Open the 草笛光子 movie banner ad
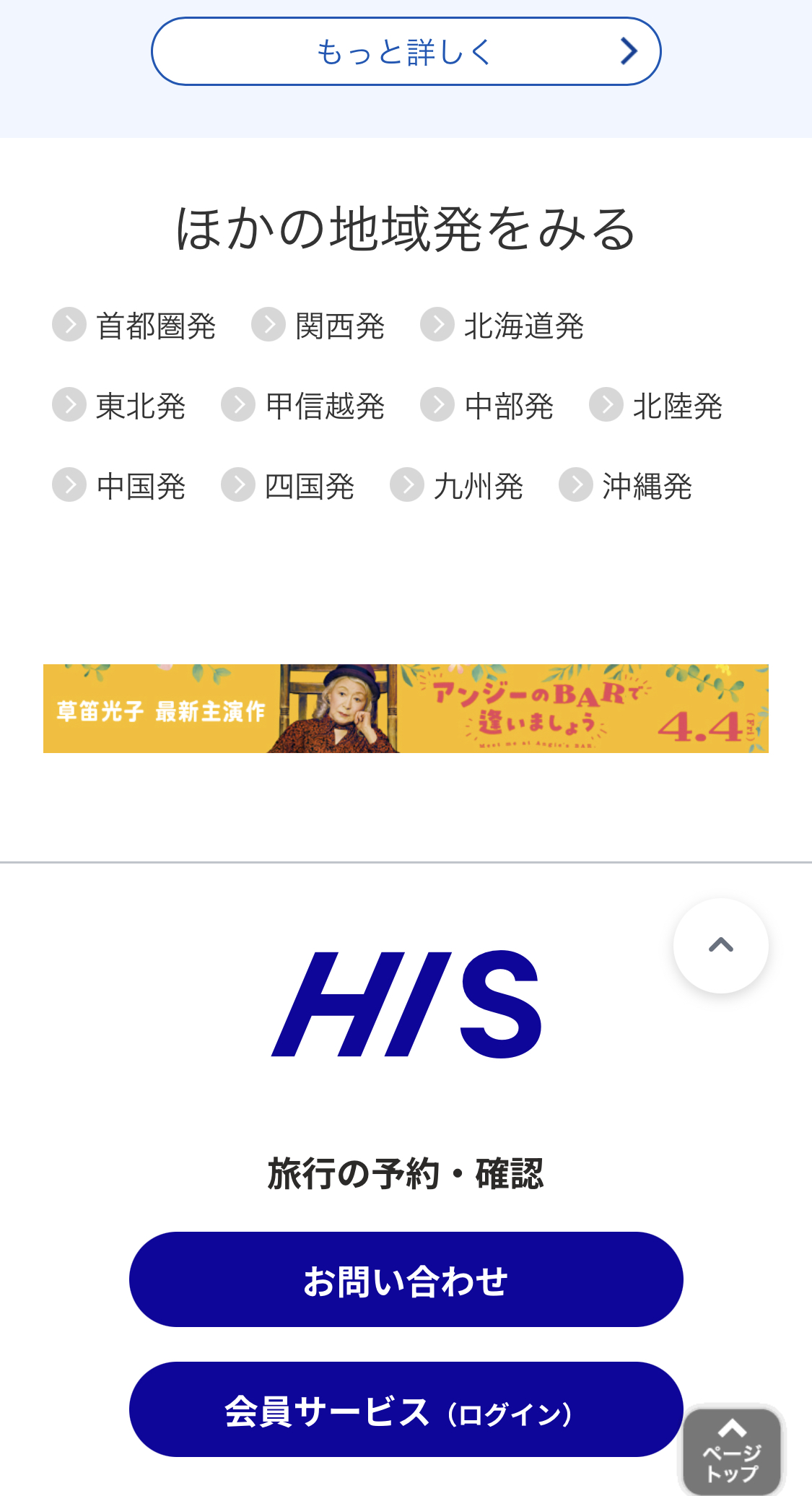 406,708
